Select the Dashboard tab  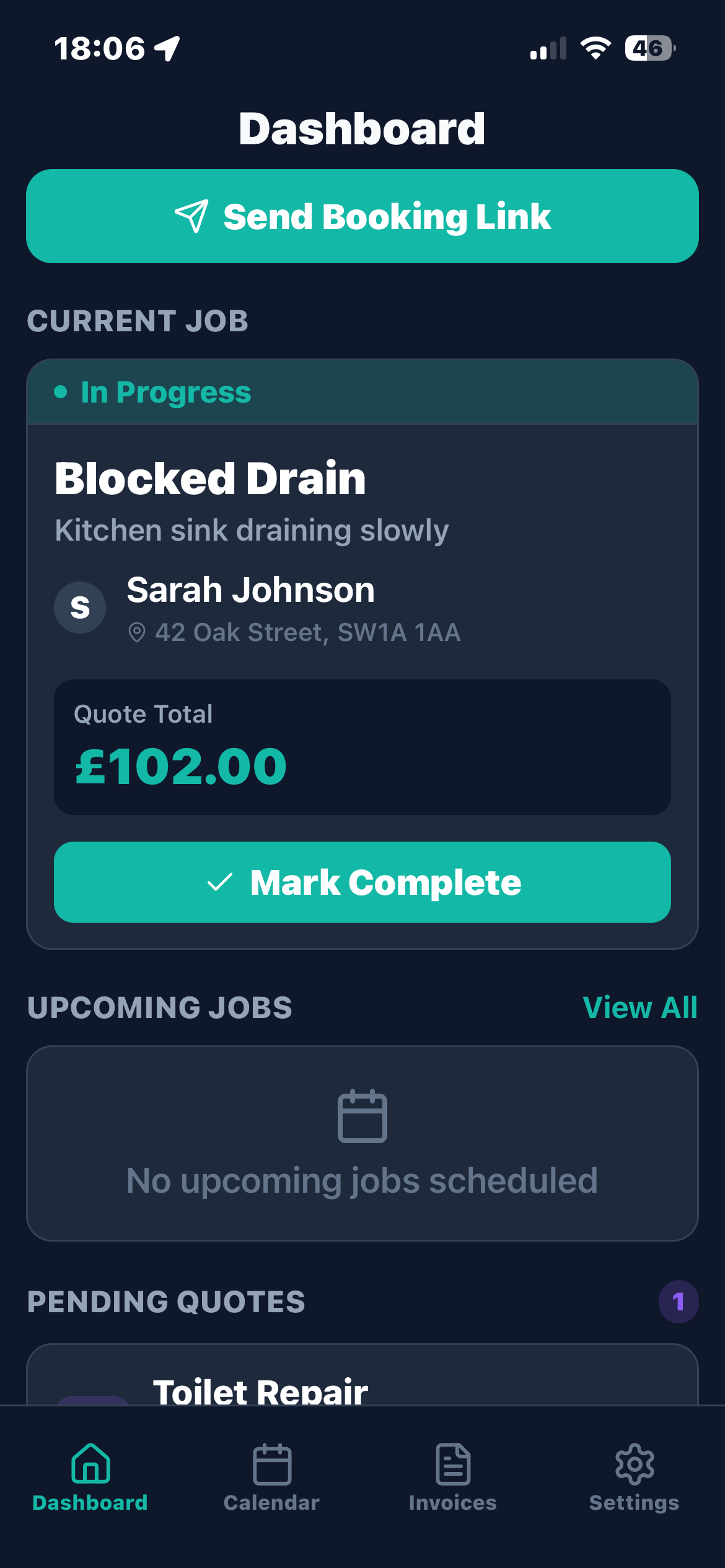[90, 1478]
